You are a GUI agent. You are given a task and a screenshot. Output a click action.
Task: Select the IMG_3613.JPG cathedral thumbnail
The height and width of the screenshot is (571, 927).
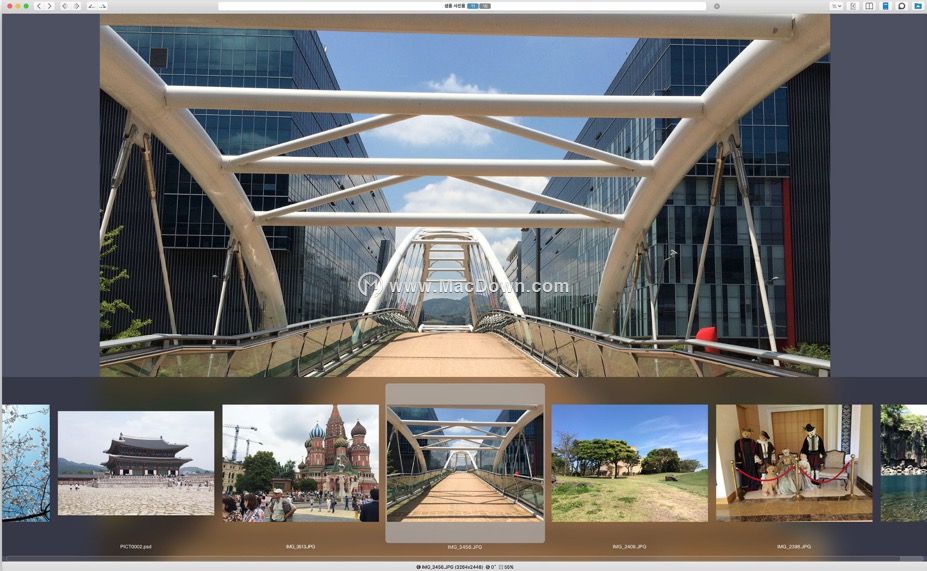300,463
